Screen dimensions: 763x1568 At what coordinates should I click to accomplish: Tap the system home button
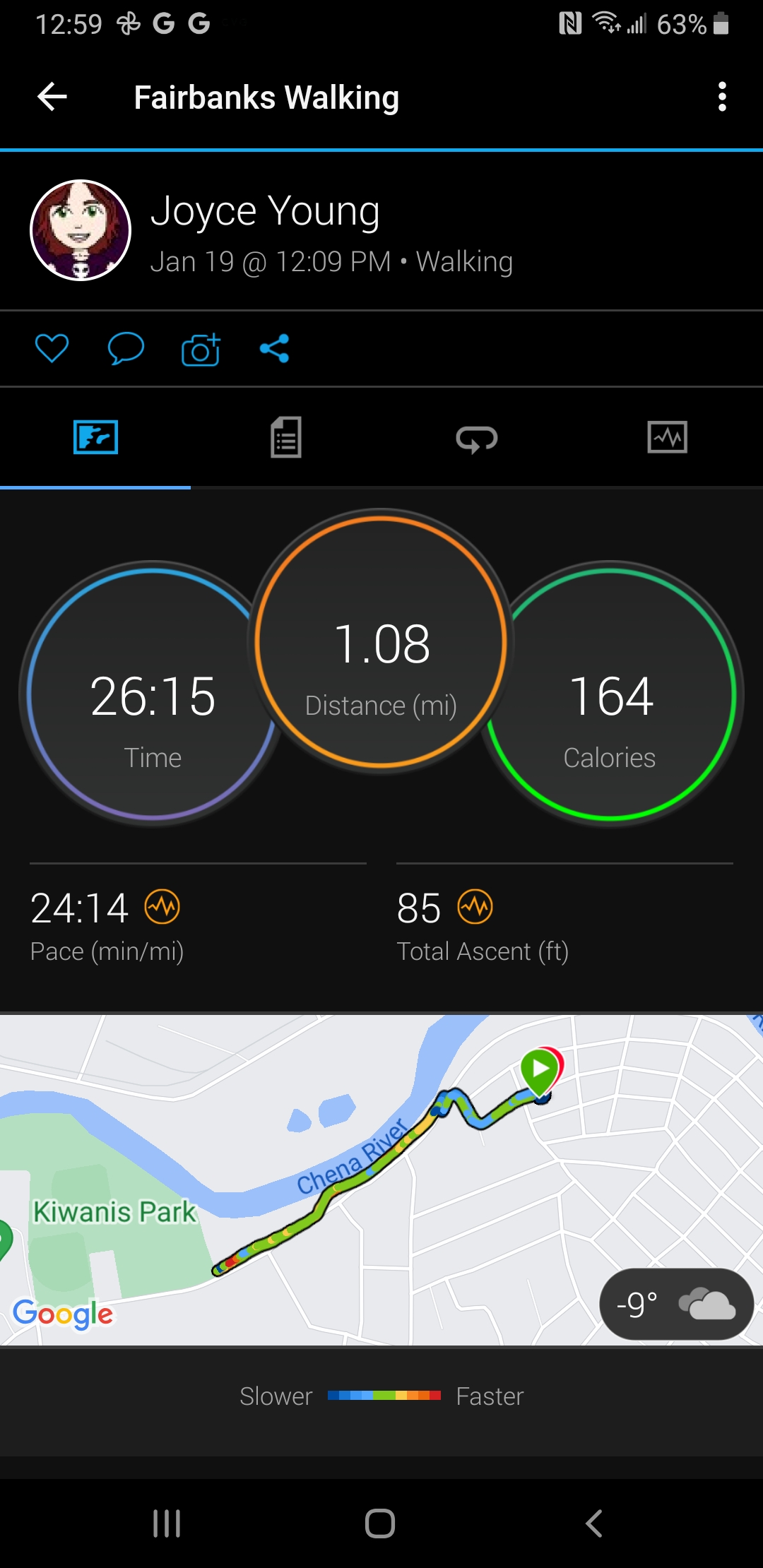pos(380,1524)
